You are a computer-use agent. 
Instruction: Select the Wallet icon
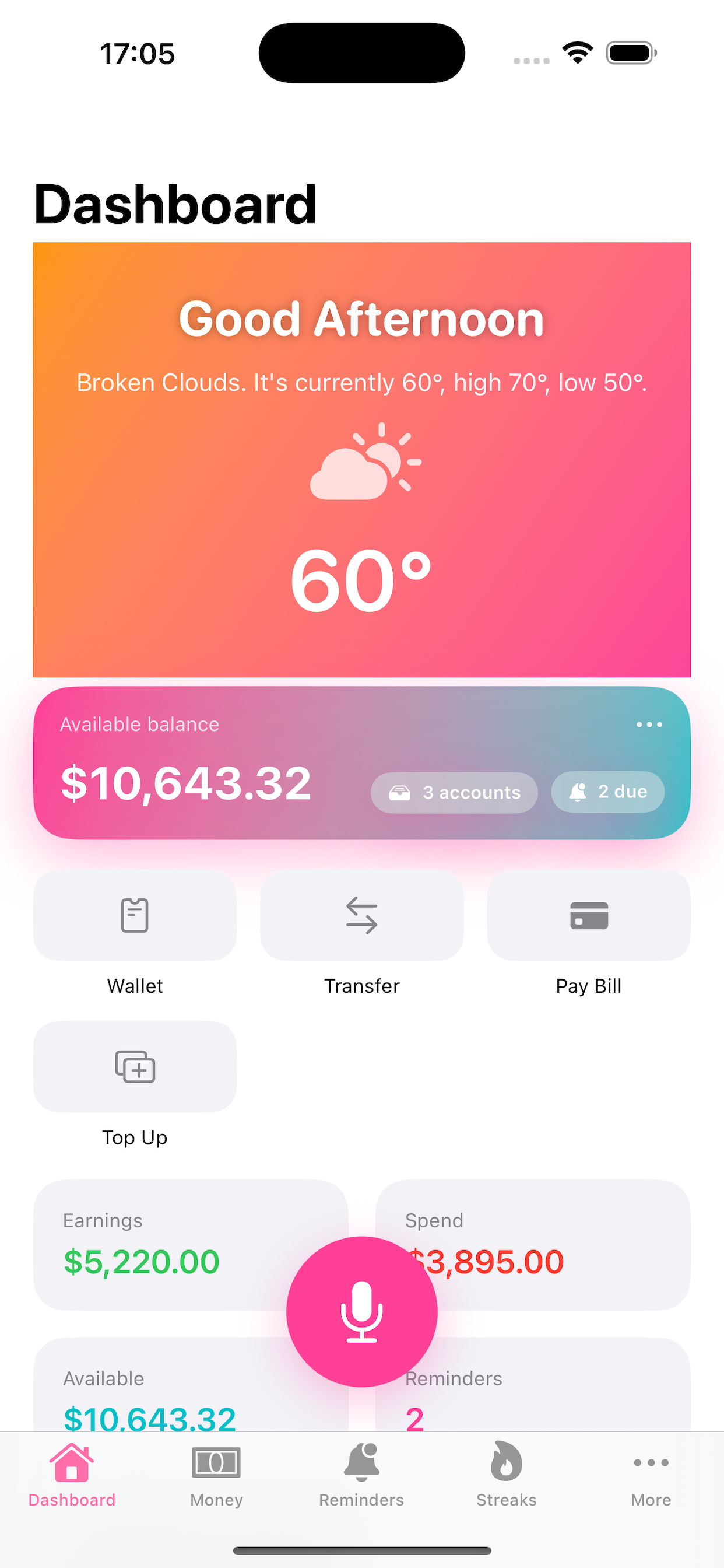pyautogui.click(x=135, y=915)
